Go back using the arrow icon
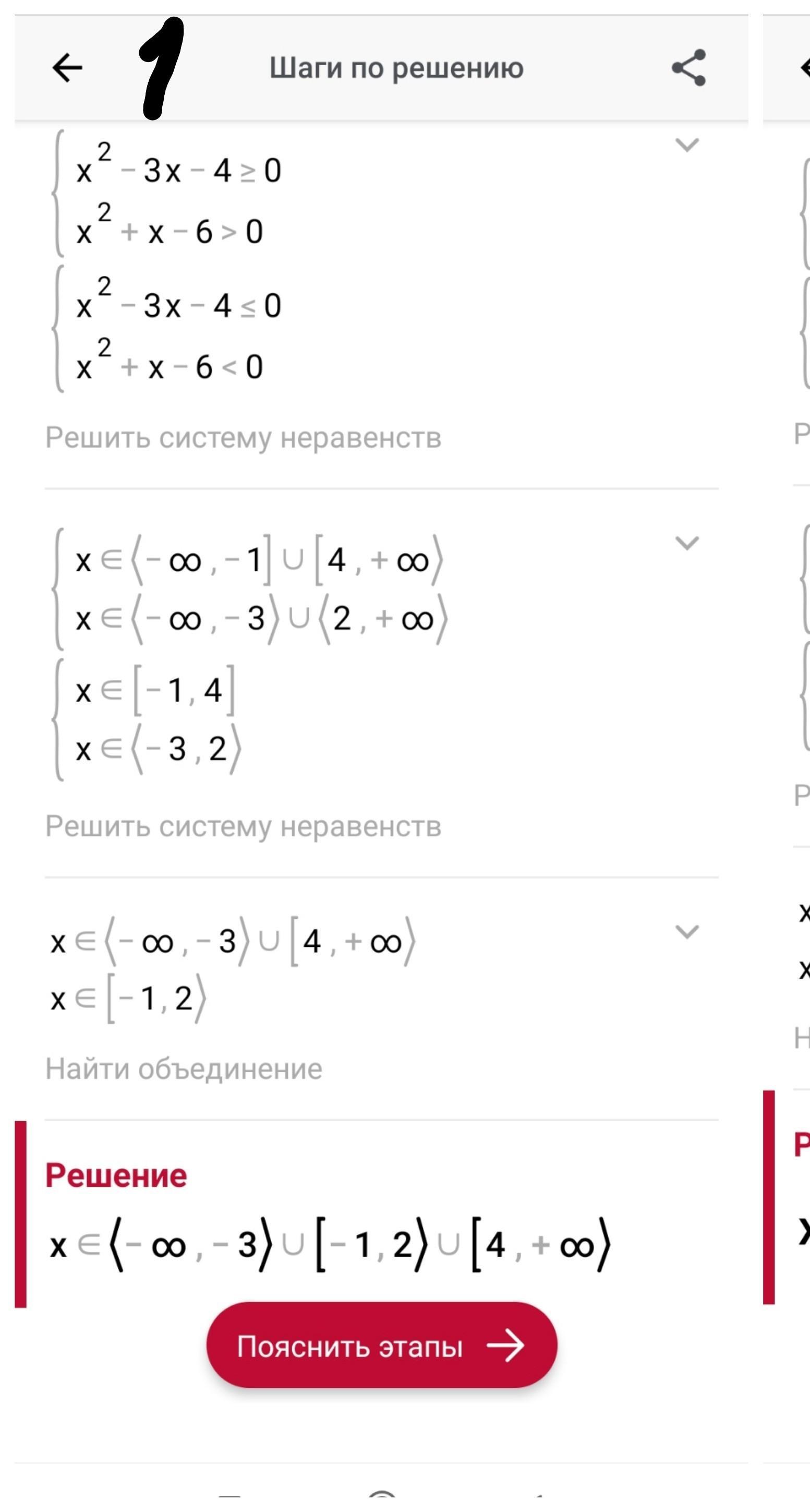 67,68
